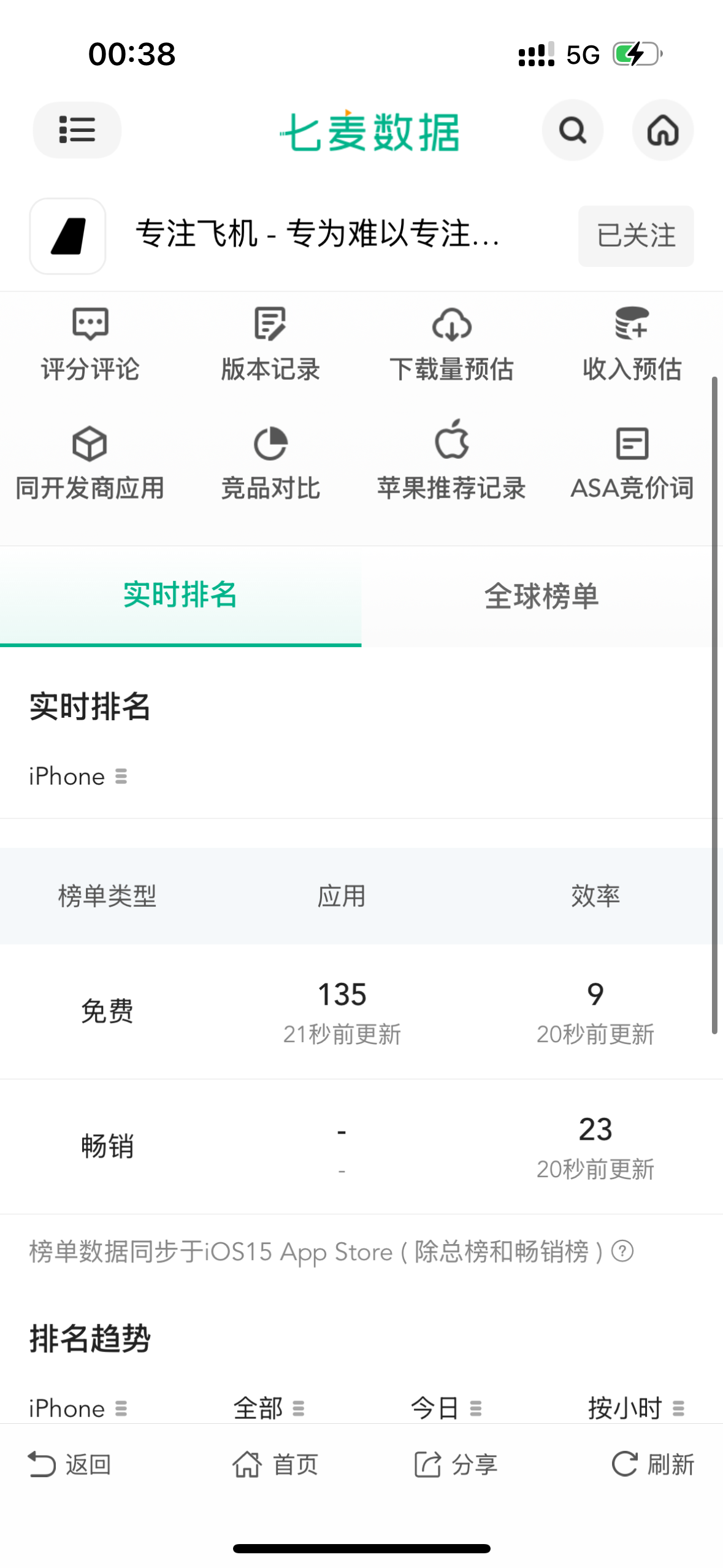Open 收入预估 revenue estimate
Image resolution: width=723 pixels, height=1568 pixels.
(632, 345)
